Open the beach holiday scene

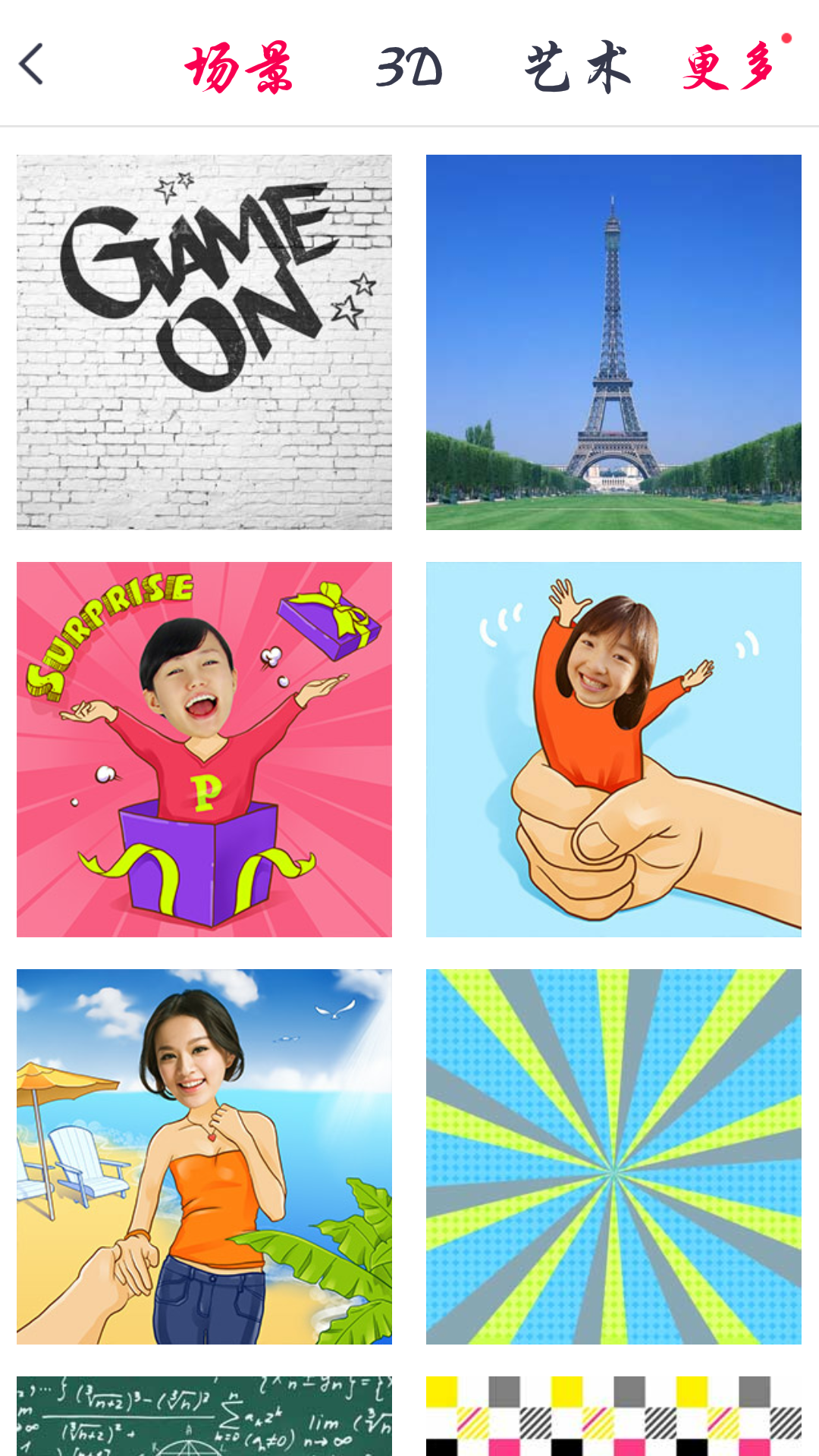point(204,1156)
